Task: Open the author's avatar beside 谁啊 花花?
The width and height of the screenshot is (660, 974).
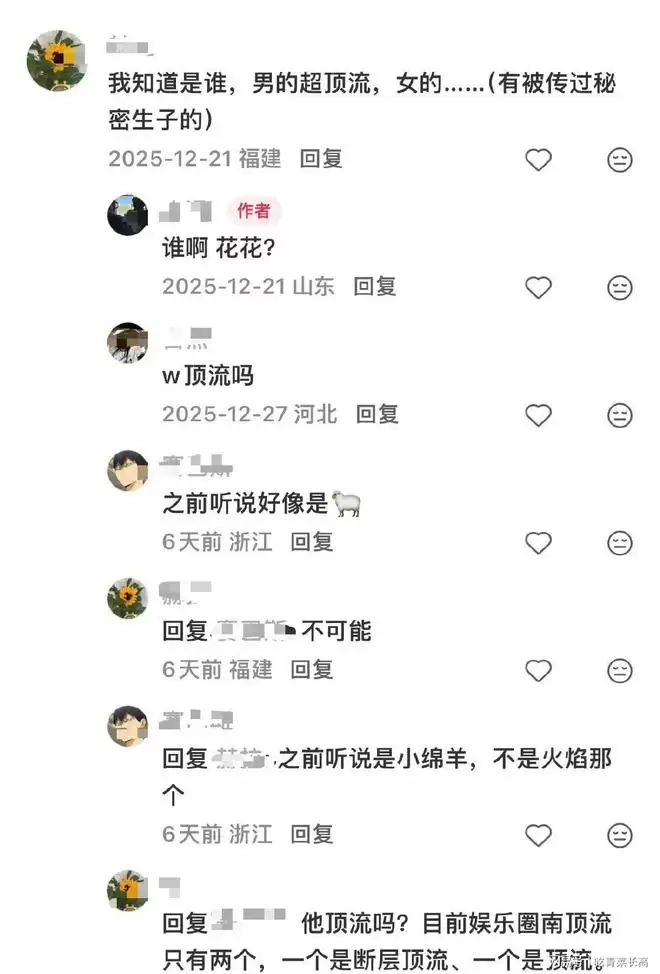Action: pos(127,214)
